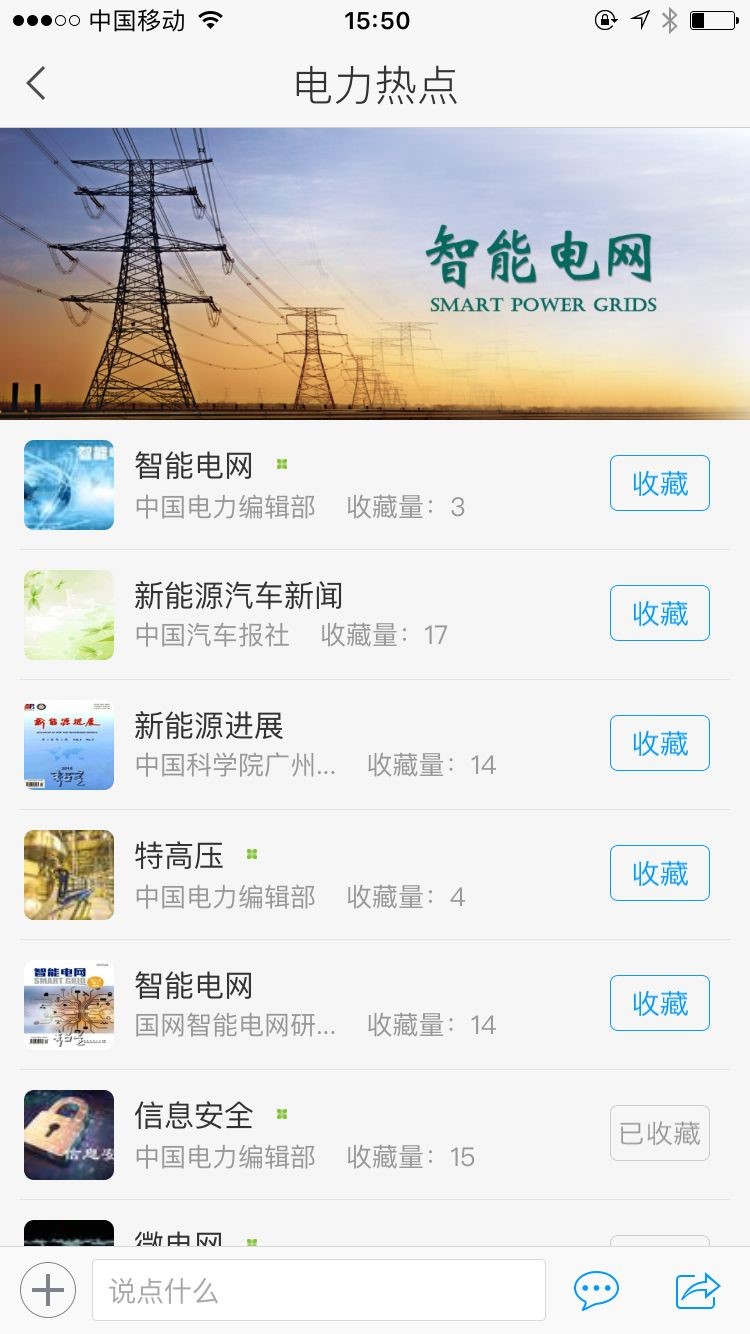The image size is (750, 1334).
Task: Go back from 电力热点 page
Action: (36, 84)
